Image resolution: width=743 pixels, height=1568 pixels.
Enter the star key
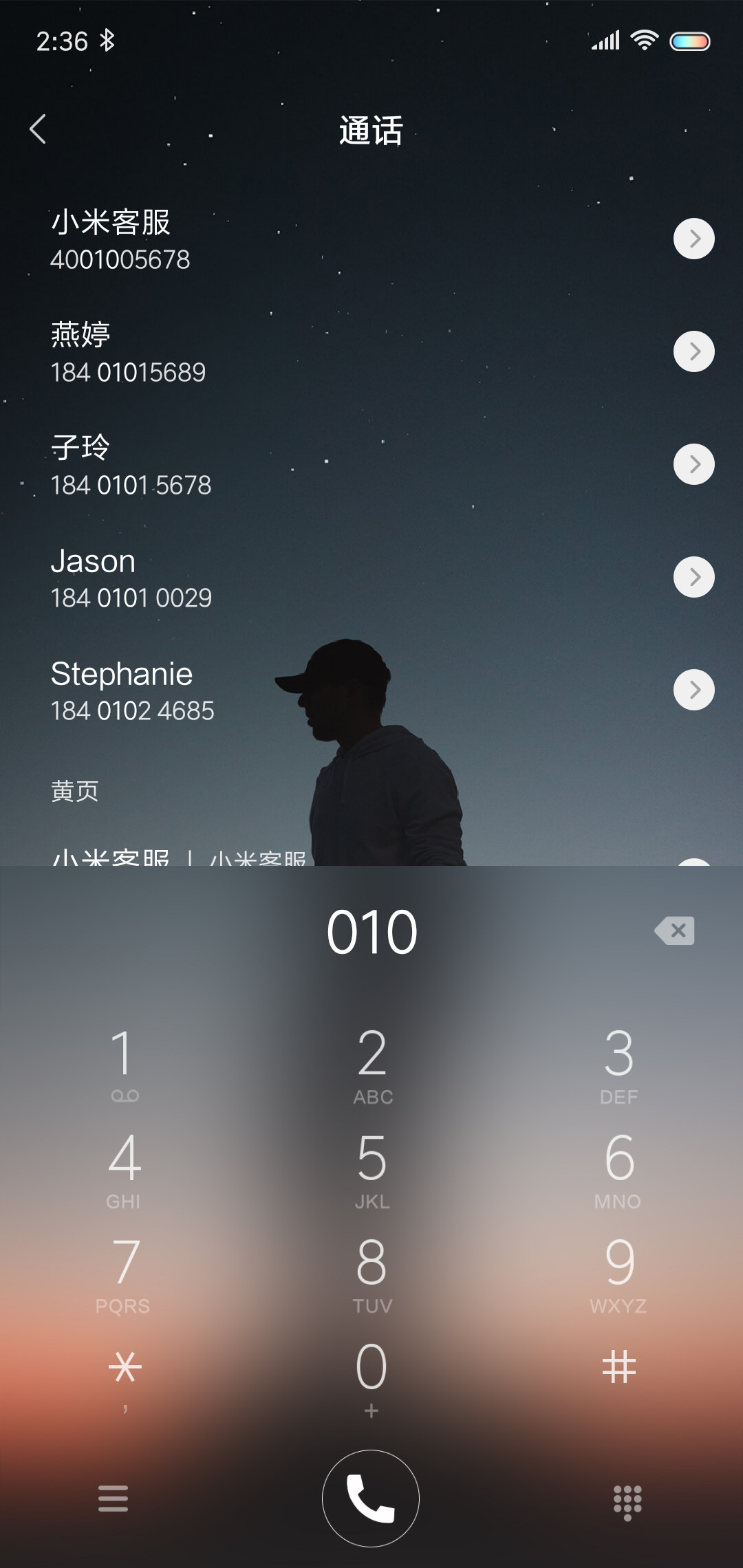125,1377
